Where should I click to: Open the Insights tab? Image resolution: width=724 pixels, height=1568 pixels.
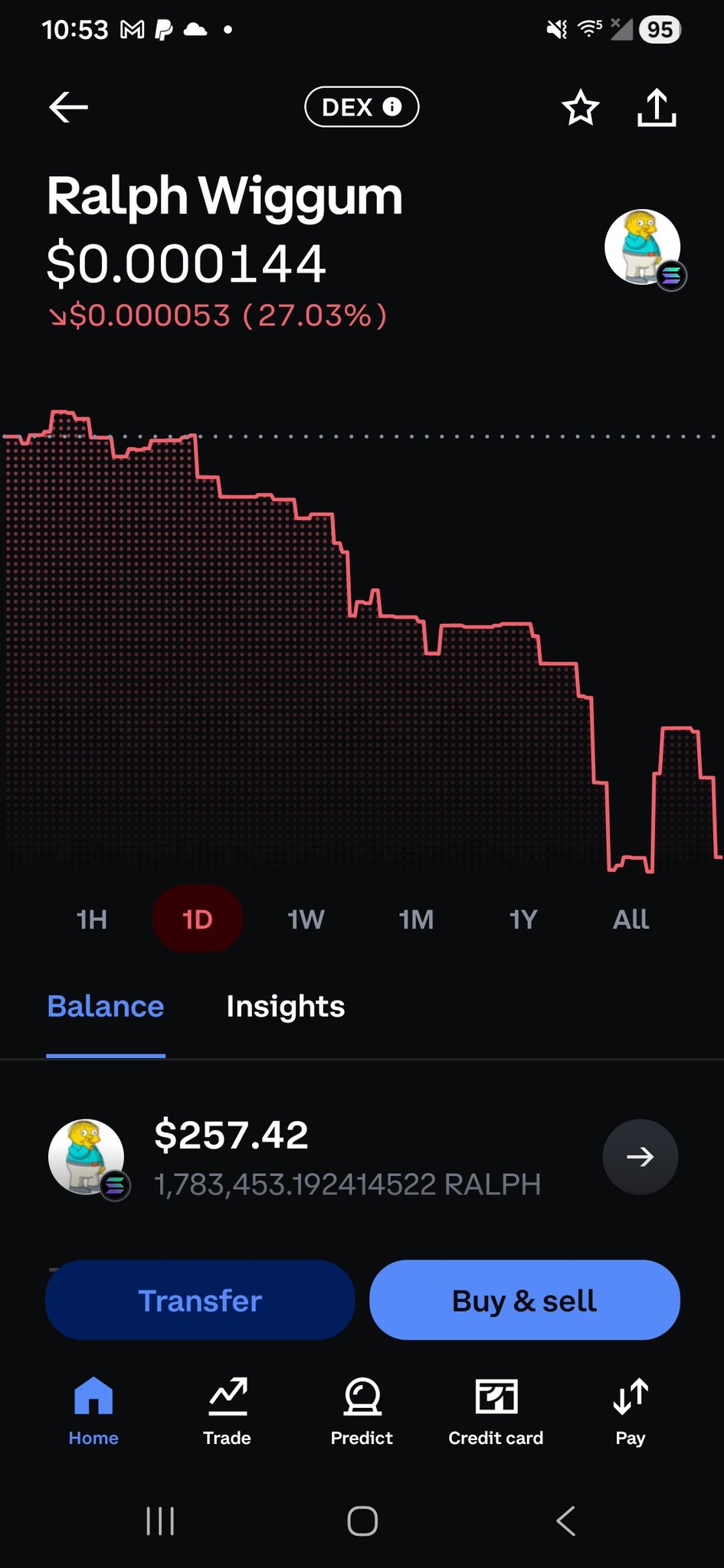[x=285, y=1006]
